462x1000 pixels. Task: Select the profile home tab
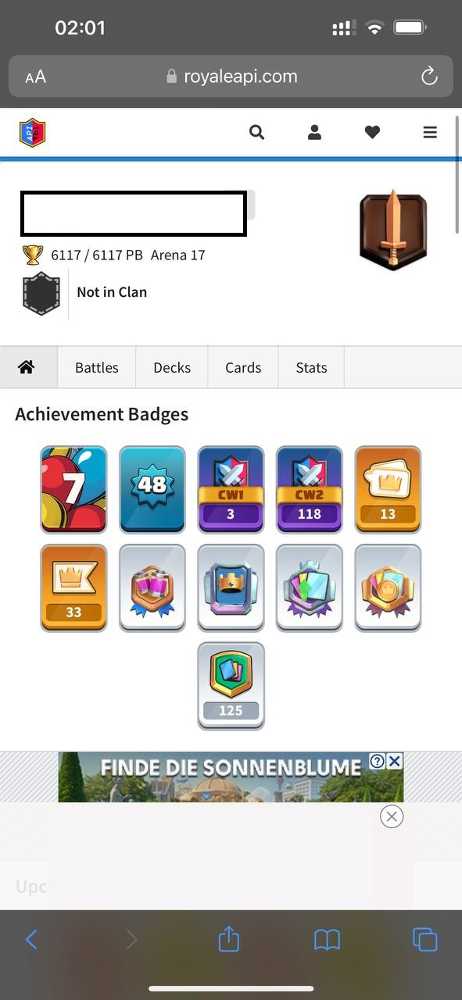pos(26,367)
